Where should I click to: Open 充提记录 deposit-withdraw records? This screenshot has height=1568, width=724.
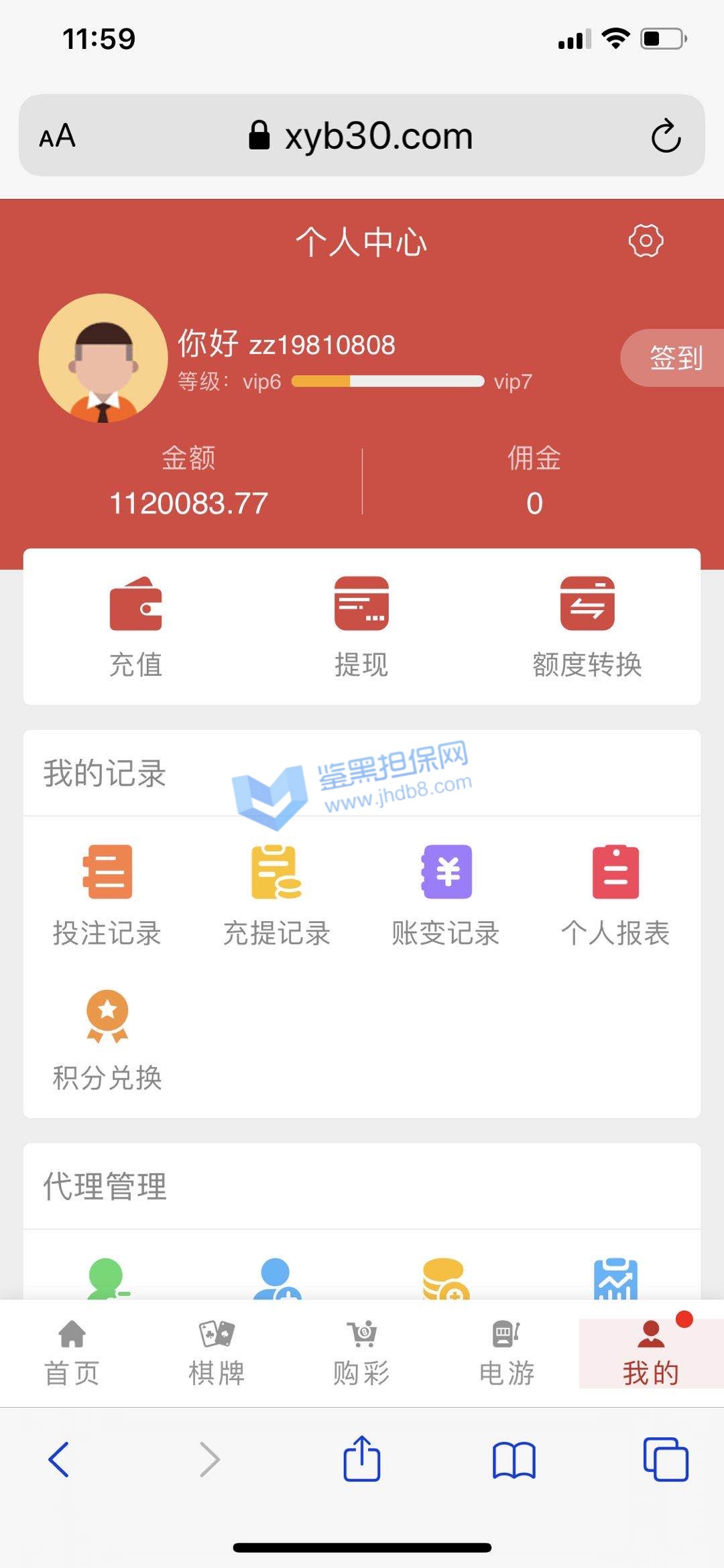point(277,895)
